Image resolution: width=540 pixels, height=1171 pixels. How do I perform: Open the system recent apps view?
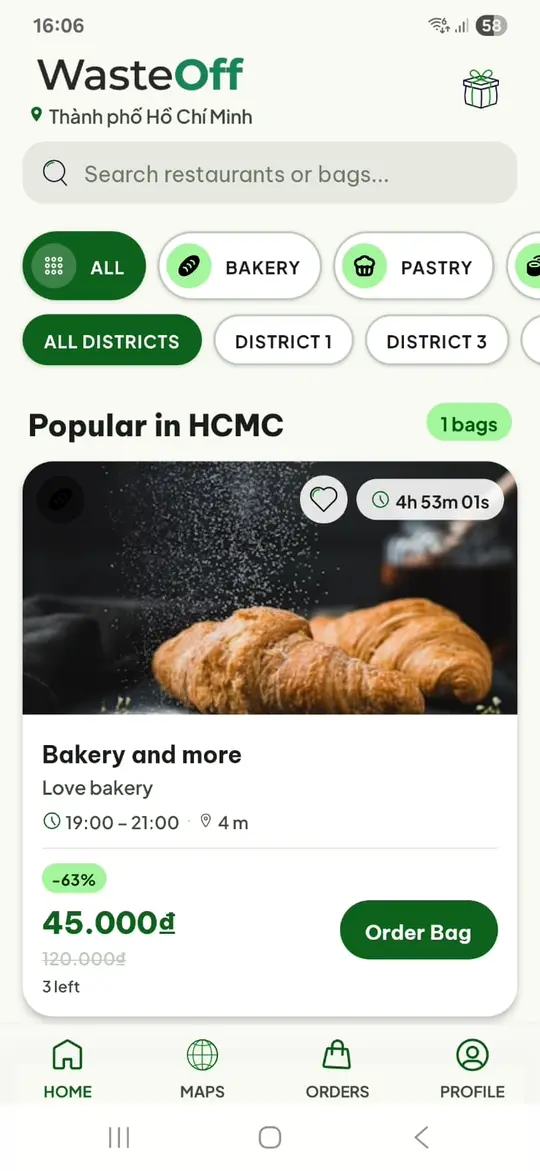pos(119,1137)
